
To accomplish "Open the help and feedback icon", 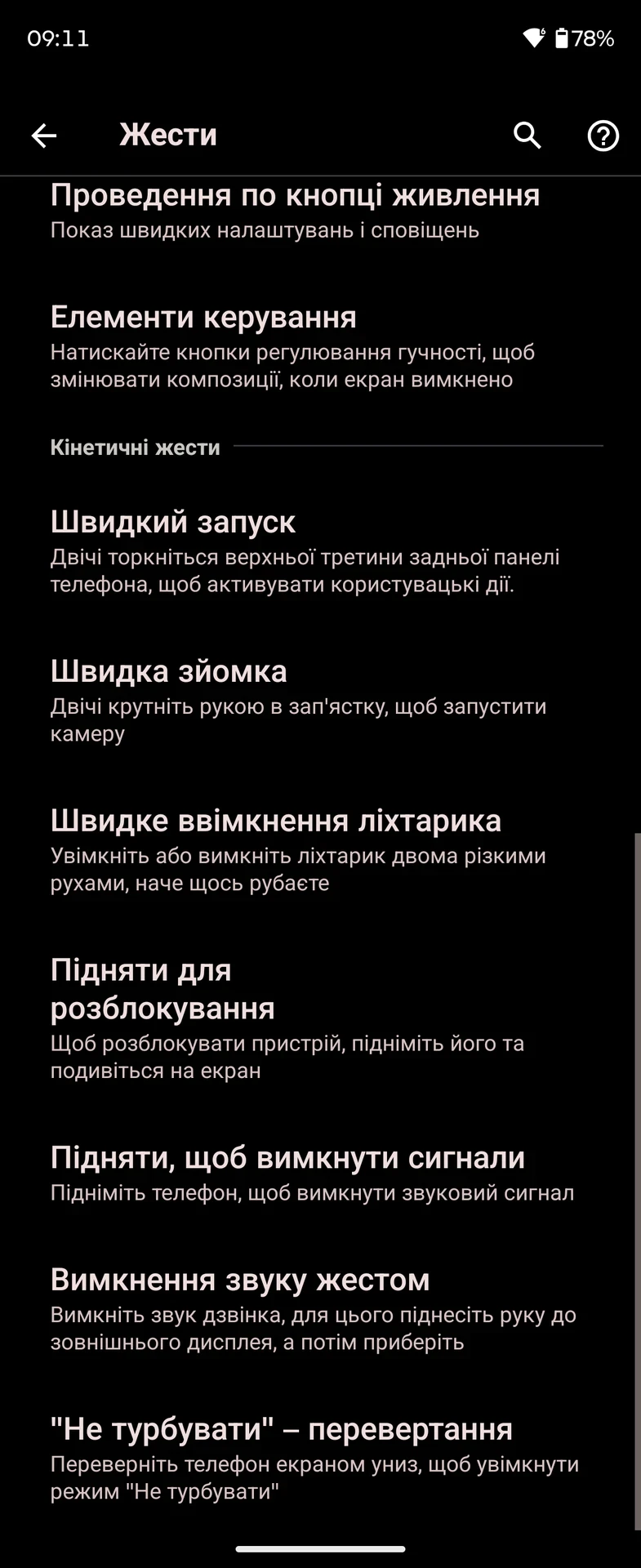I will pyautogui.click(x=603, y=136).
